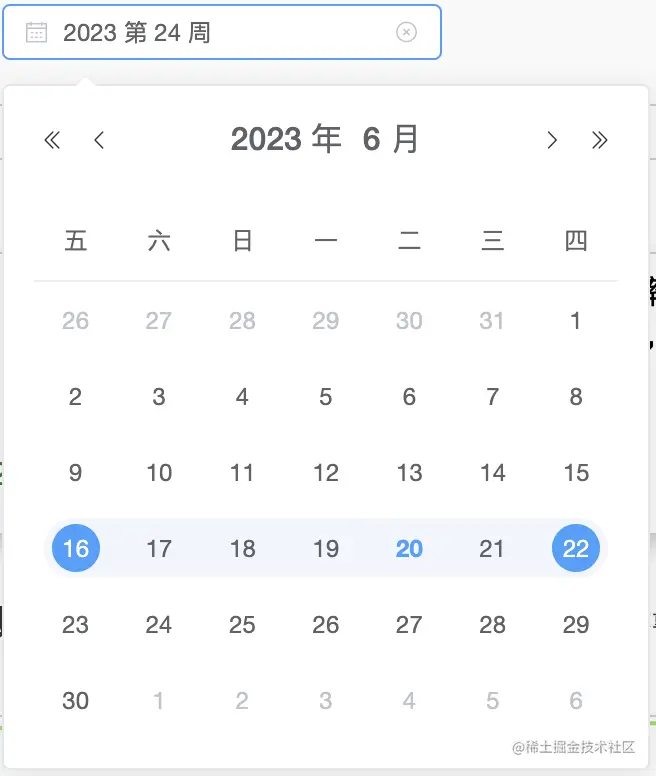The width and height of the screenshot is (656, 776).
Task: Choose June 12 on the calendar
Action: (x=326, y=473)
